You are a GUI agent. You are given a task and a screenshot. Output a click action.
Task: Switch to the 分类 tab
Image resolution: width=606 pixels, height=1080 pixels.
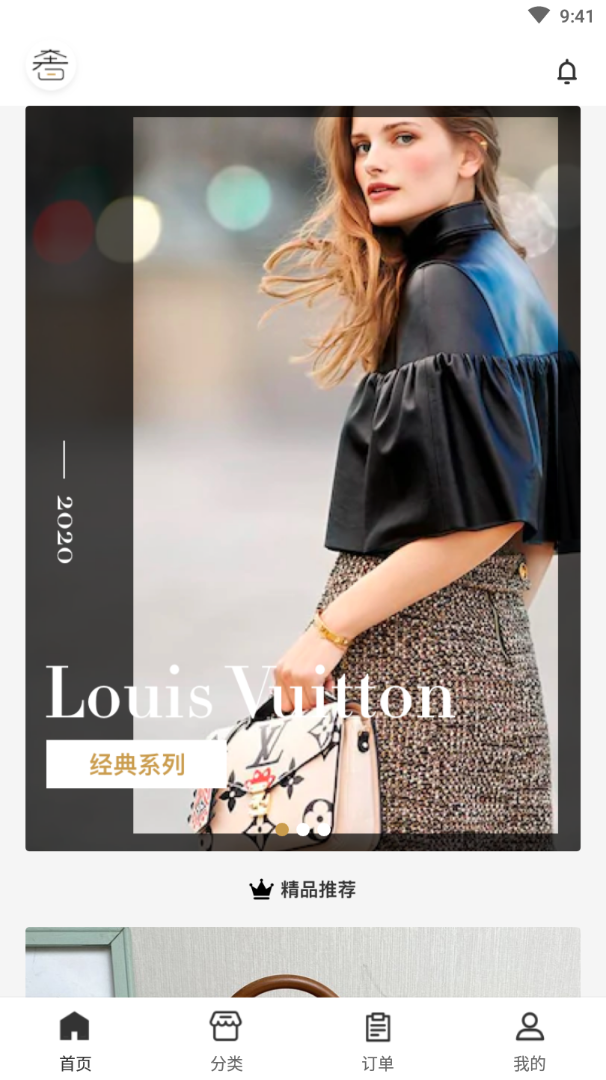point(227,1041)
